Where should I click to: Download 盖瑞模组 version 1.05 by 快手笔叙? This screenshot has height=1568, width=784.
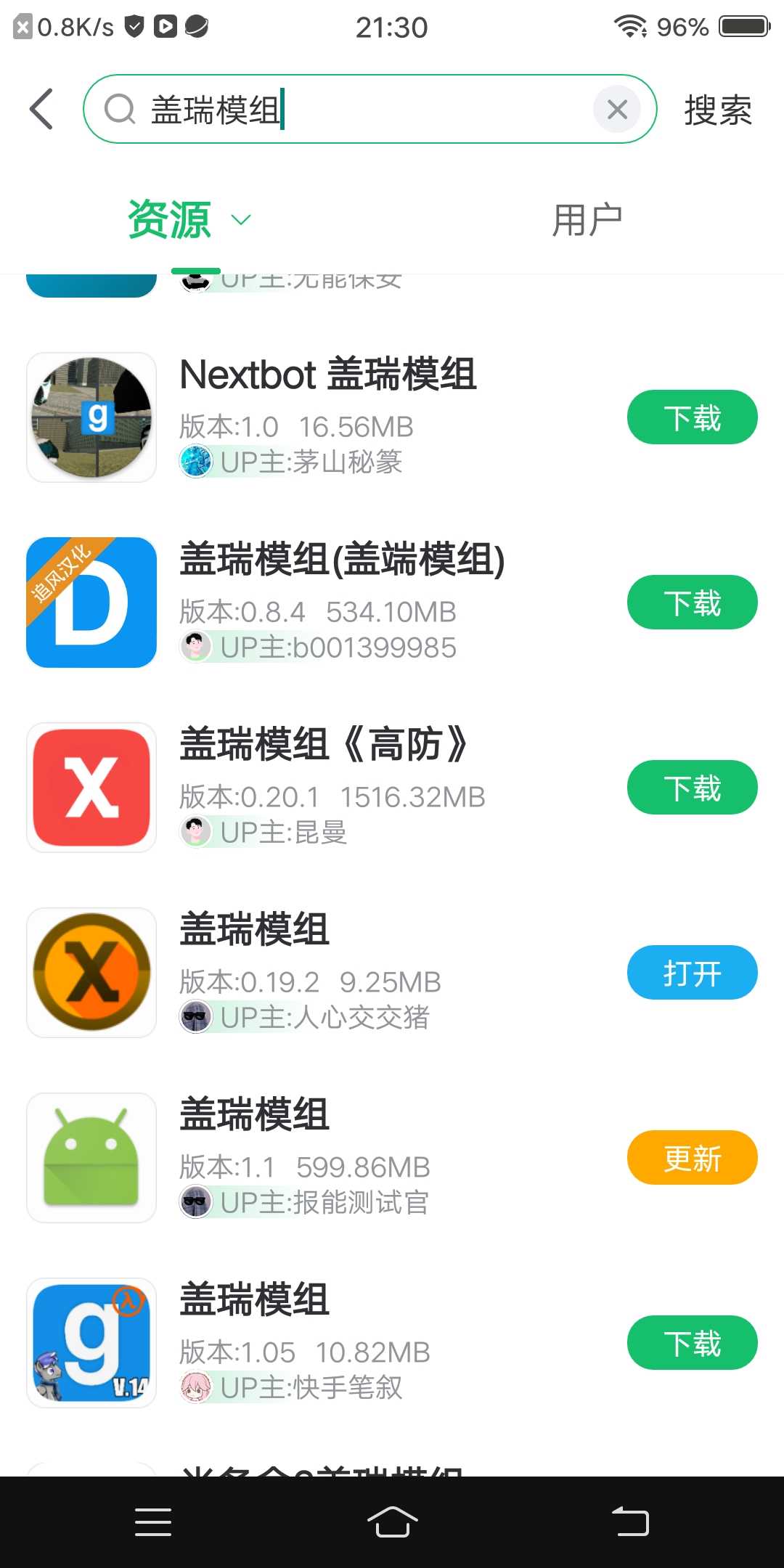(692, 1343)
